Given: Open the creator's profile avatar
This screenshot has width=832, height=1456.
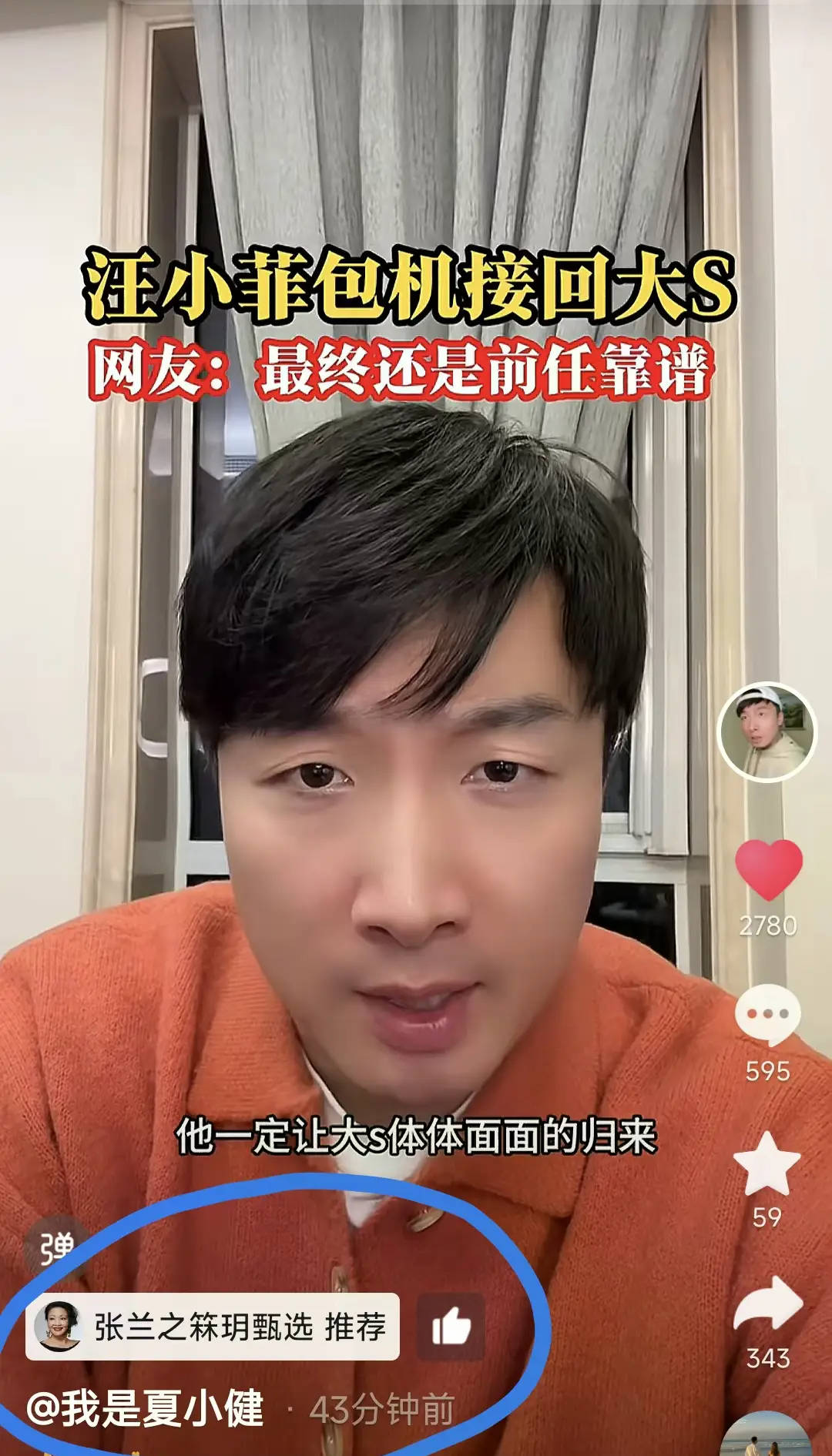Looking at the screenshot, I should 767,731.
